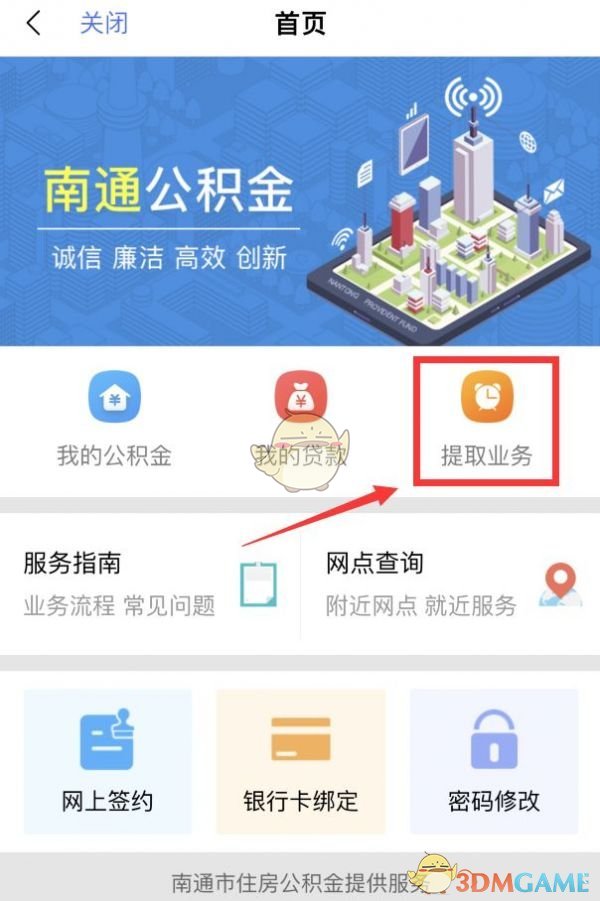Open the 南通公积金 banner
The image size is (600, 901).
(x=300, y=200)
